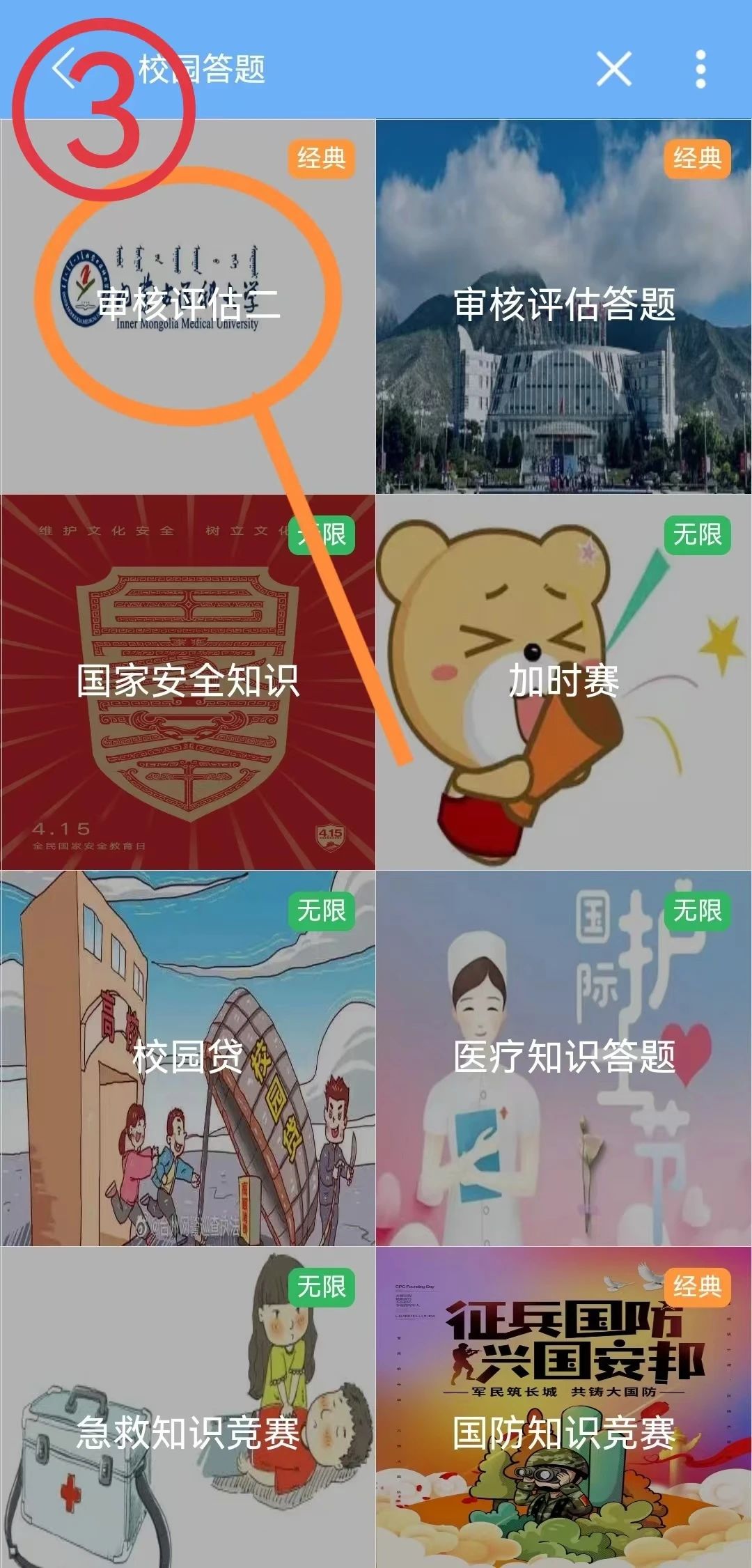Enter the 加时赛 quiz
The image size is (752, 1568).
564,683
